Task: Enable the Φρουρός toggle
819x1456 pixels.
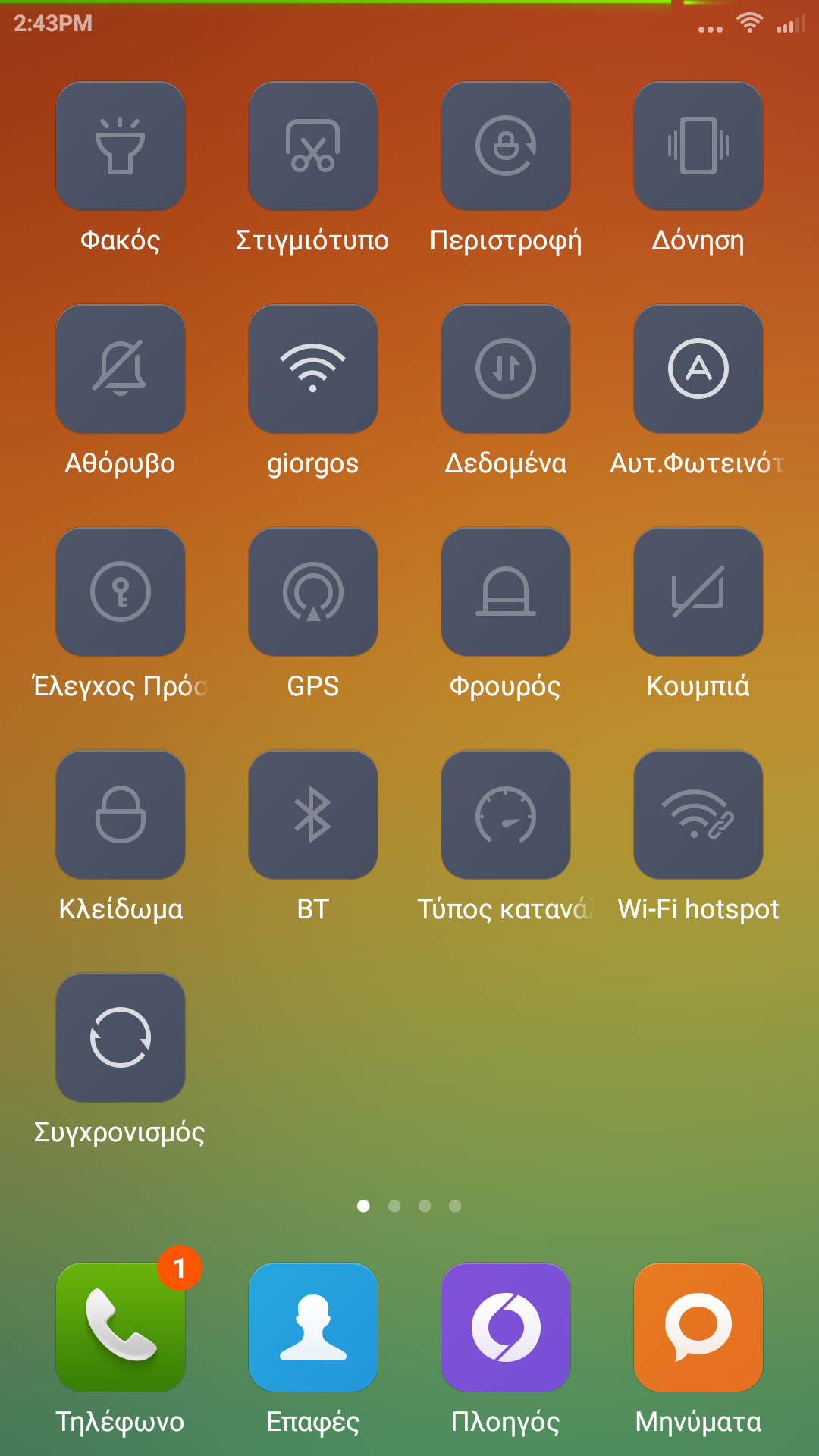Action: pos(506,592)
